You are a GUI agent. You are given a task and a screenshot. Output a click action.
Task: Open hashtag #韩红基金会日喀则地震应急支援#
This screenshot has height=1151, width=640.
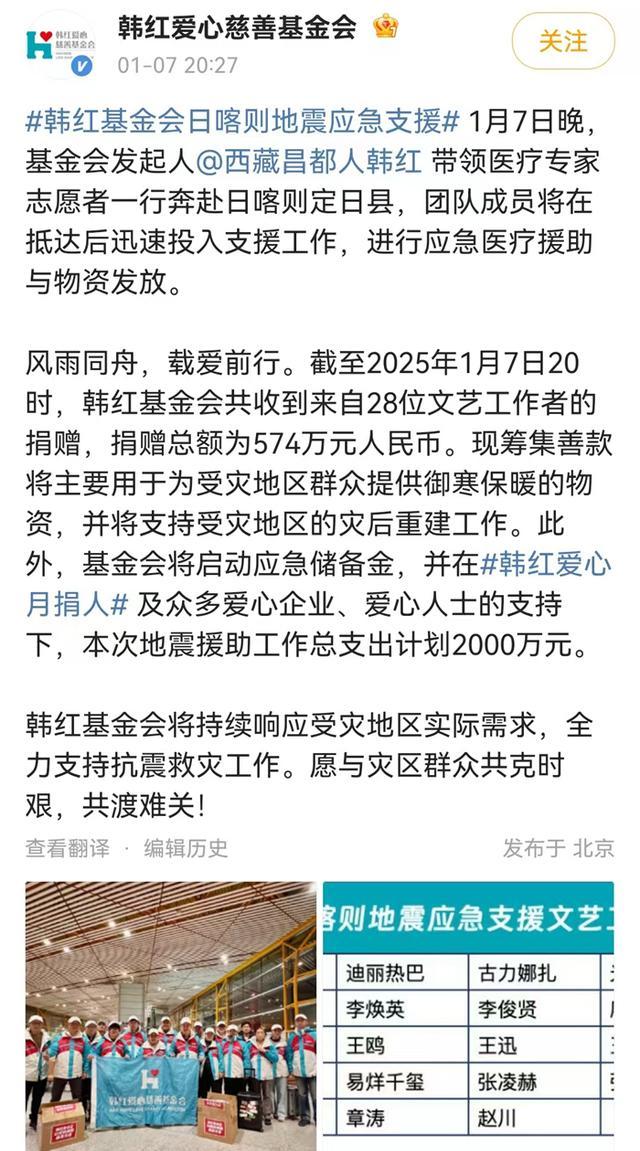coord(242,122)
